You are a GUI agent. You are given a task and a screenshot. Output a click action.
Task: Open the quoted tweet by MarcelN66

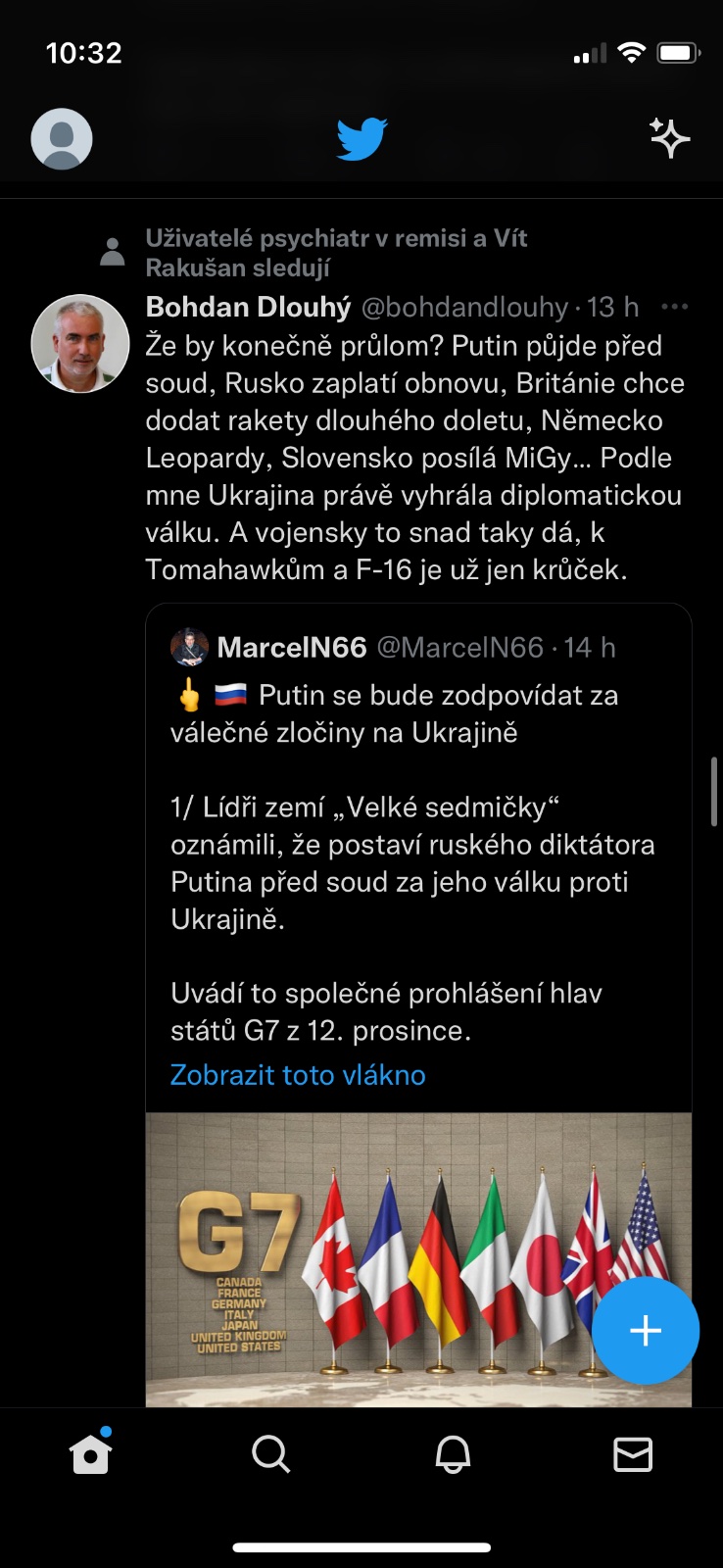tap(418, 843)
